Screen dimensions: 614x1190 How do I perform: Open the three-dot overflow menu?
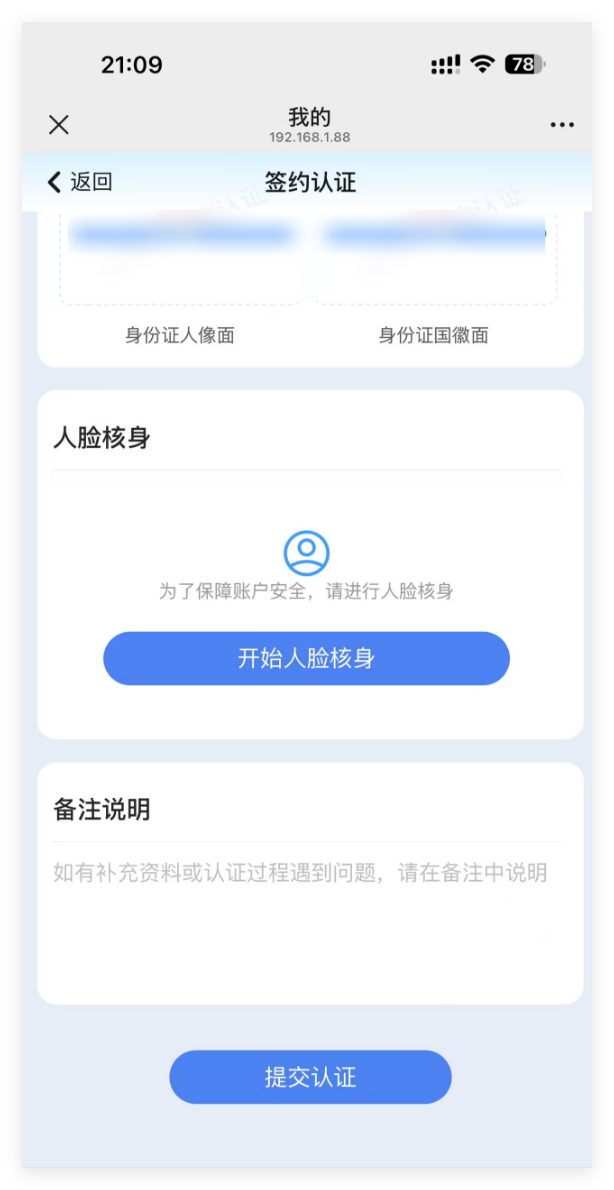pos(562,125)
